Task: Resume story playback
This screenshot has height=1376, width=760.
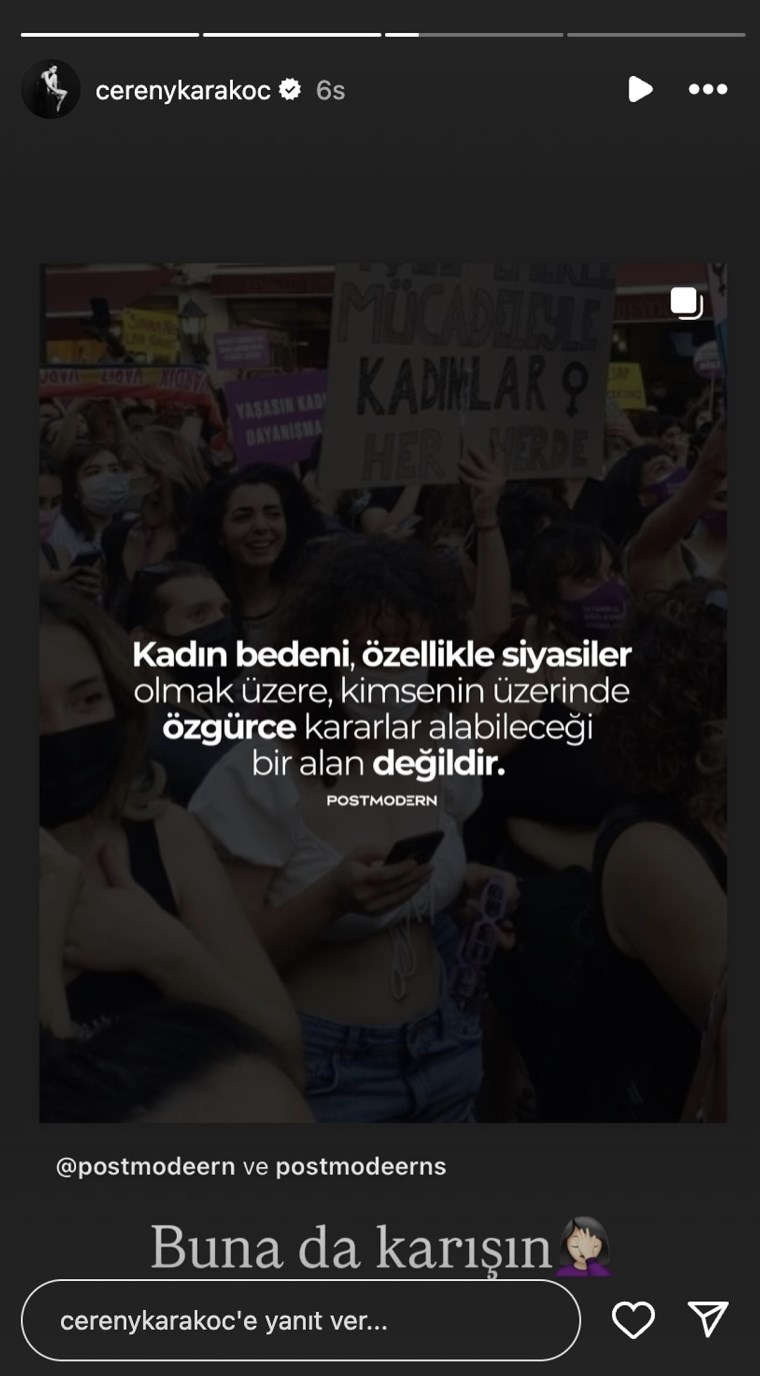Action: tap(640, 90)
